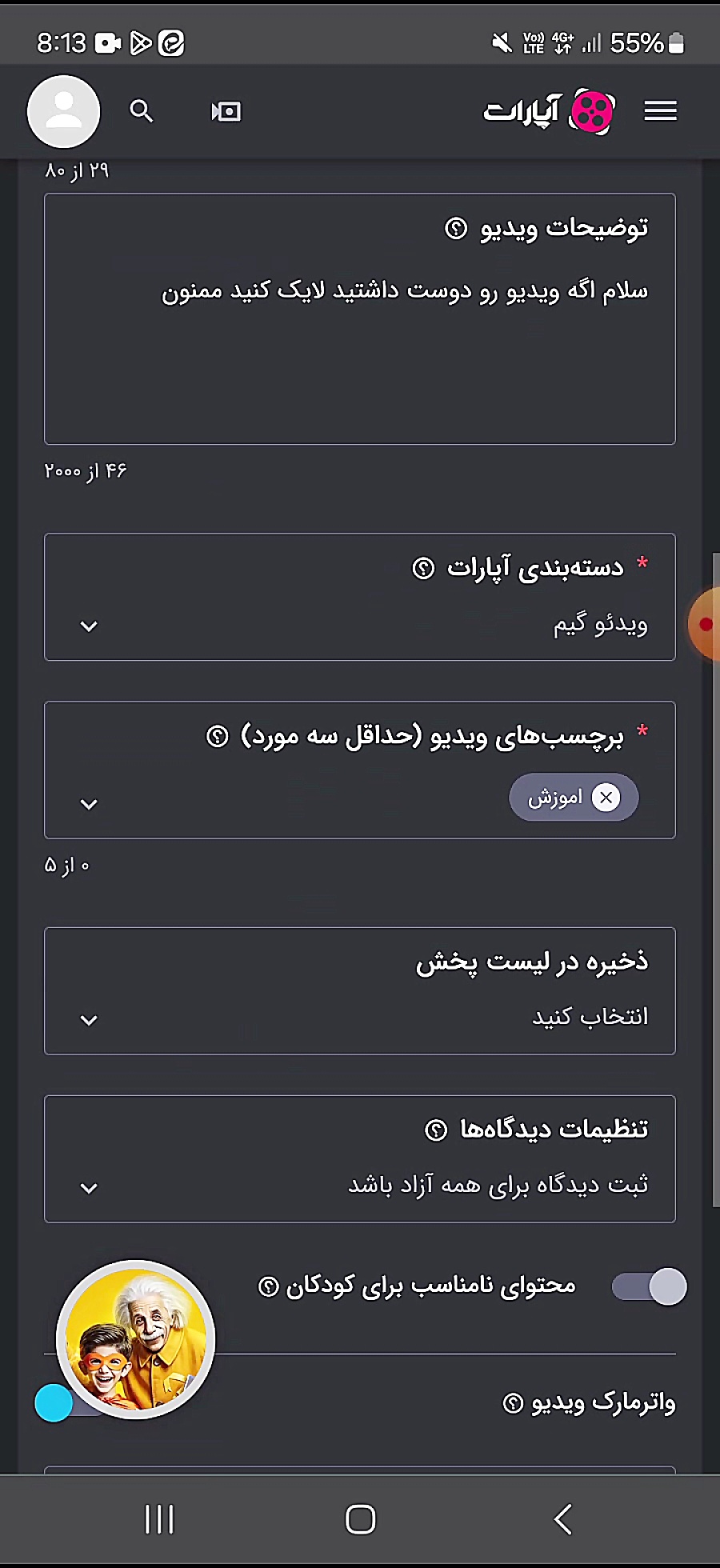Open the profile avatar
Image resolution: width=720 pixels, height=1568 pixels.
[x=63, y=111]
